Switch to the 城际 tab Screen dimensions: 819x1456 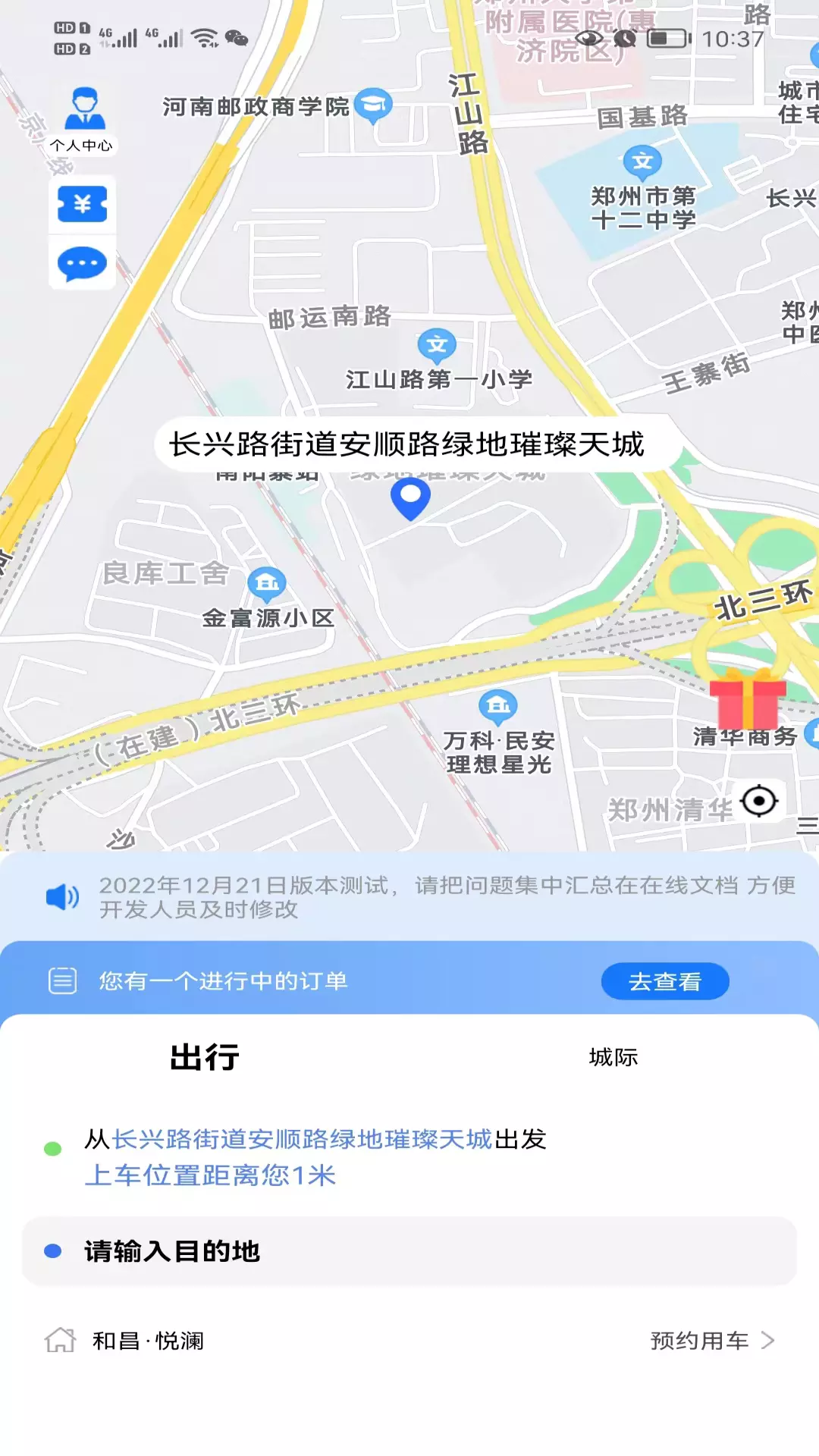(x=613, y=1057)
